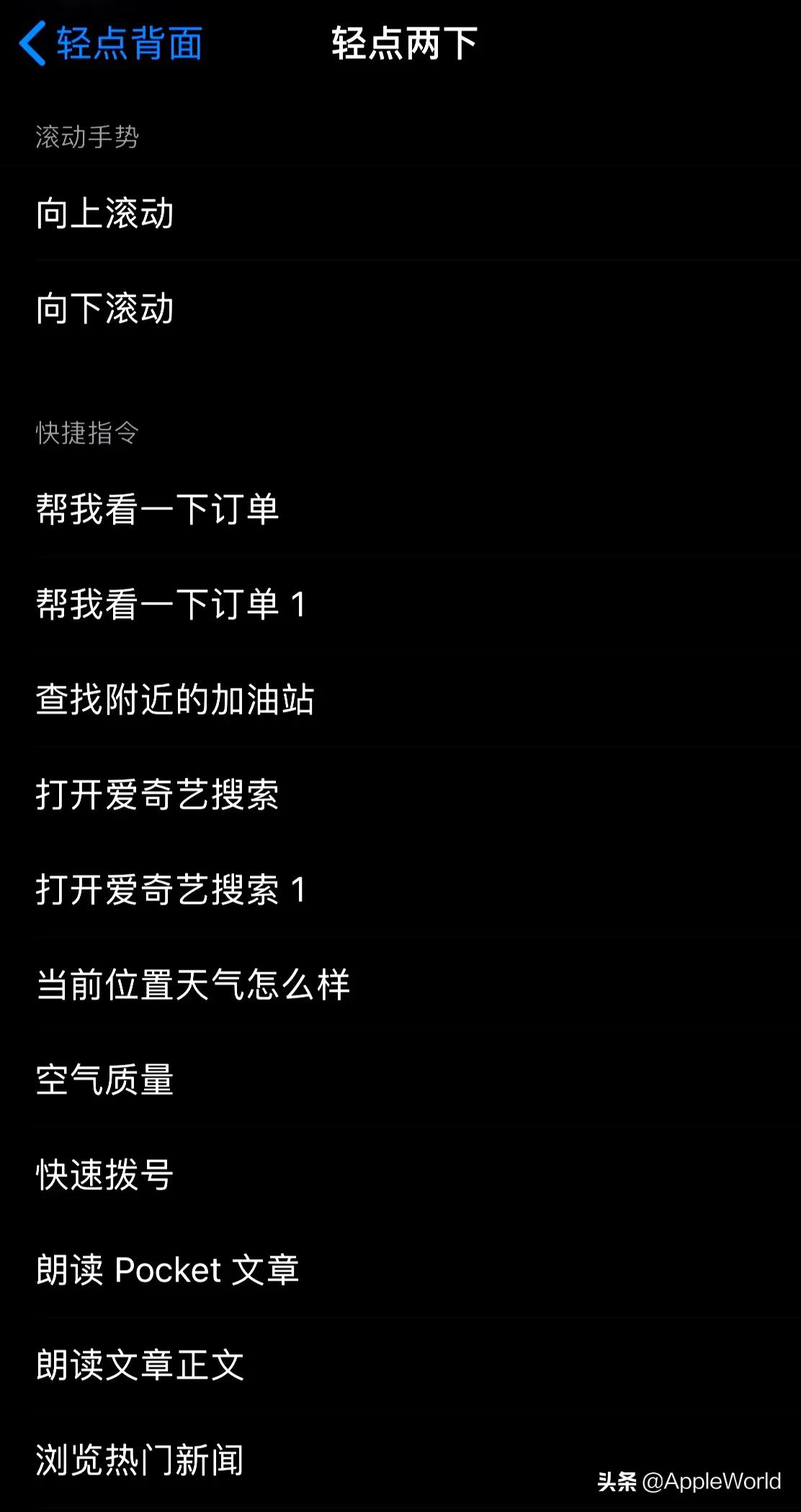Choose shortcut 帮我看一下订单 1
Viewport: 801px width, 1512px height.
pyautogui.click(x=173, y=605)
